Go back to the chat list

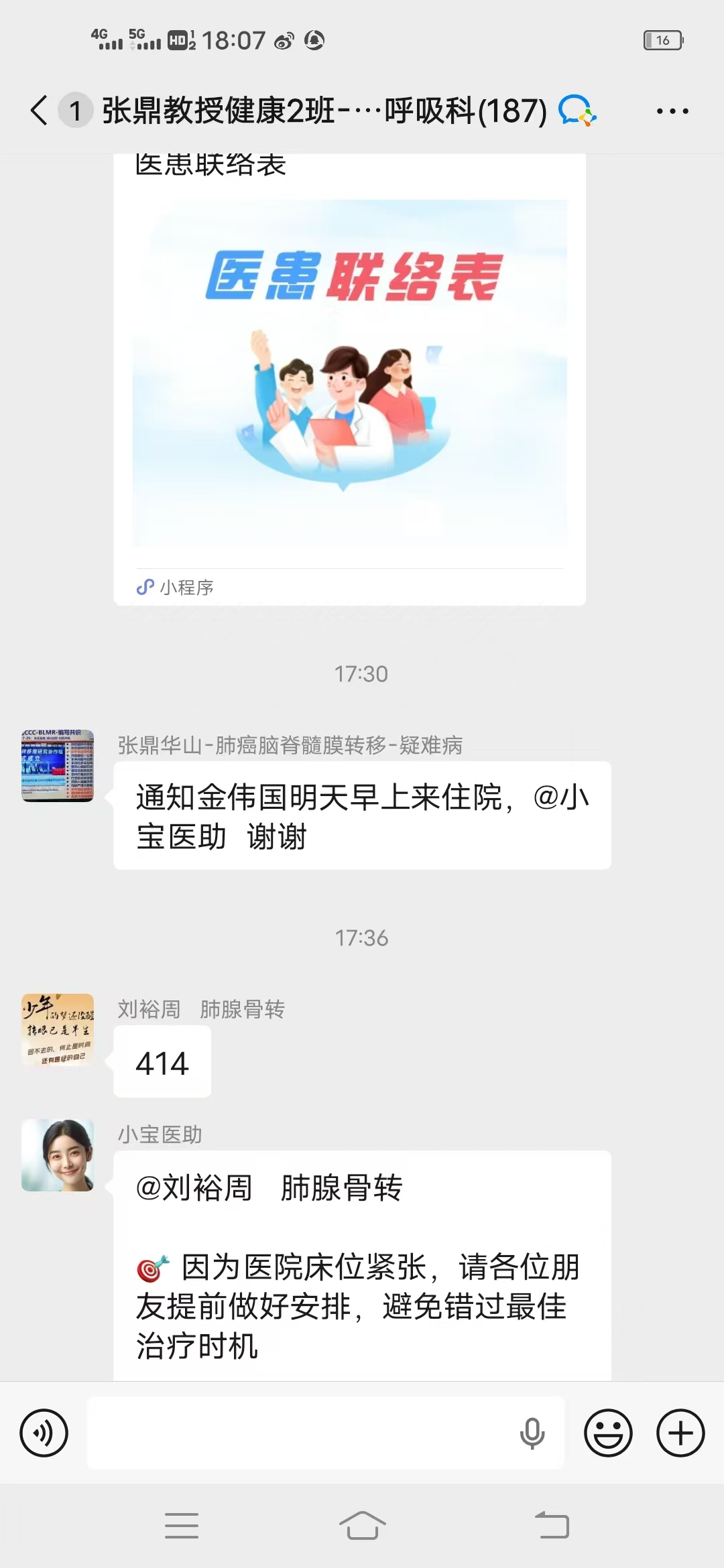coord(40,111)
